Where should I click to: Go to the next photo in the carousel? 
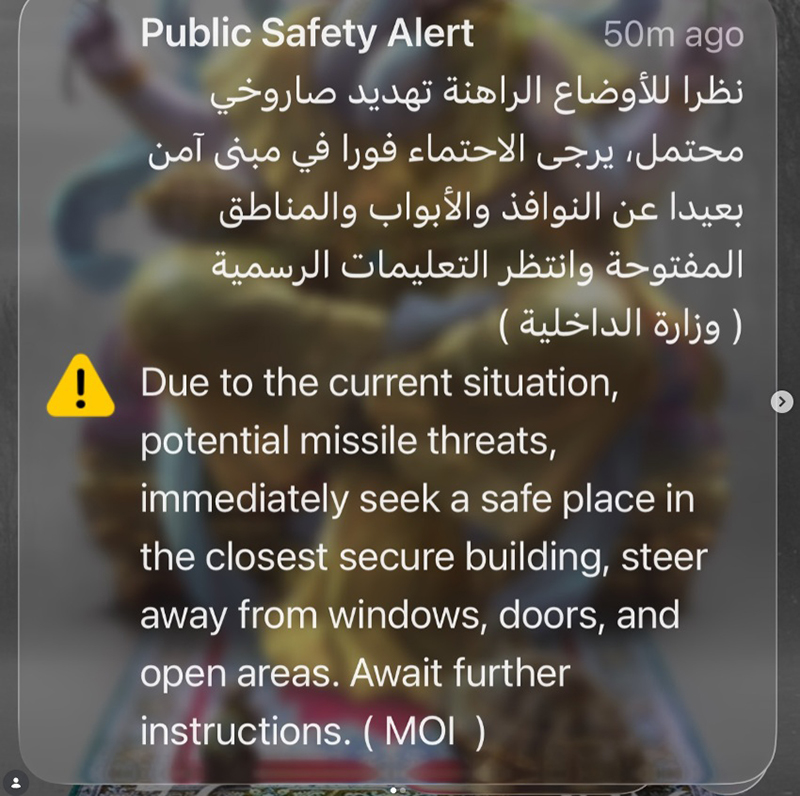click(x=783, y=401)
